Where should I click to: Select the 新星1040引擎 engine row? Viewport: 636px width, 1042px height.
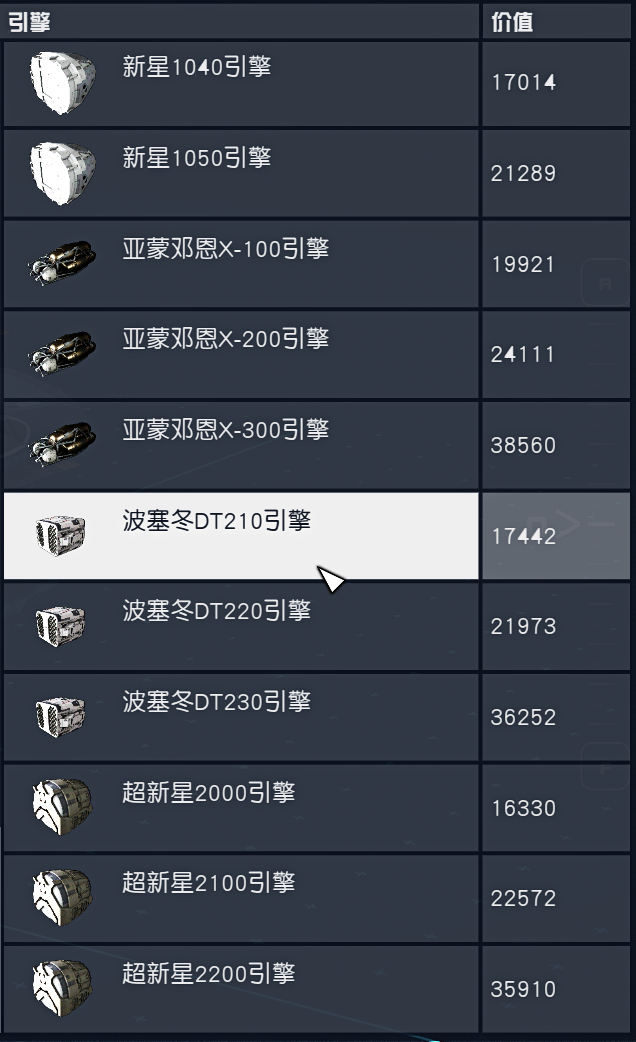click(x=240, y=84)
